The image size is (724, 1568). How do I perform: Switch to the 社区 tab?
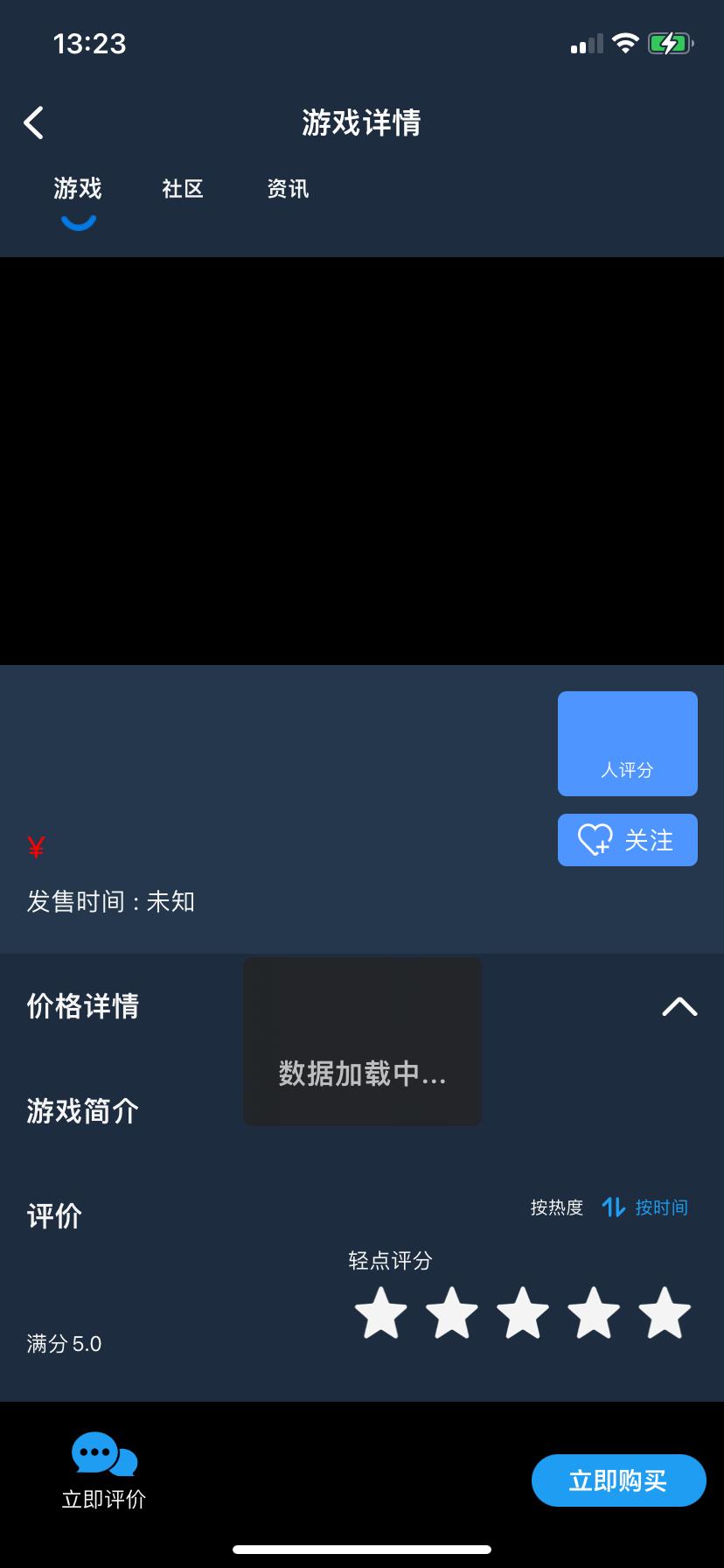click(183, 189)
